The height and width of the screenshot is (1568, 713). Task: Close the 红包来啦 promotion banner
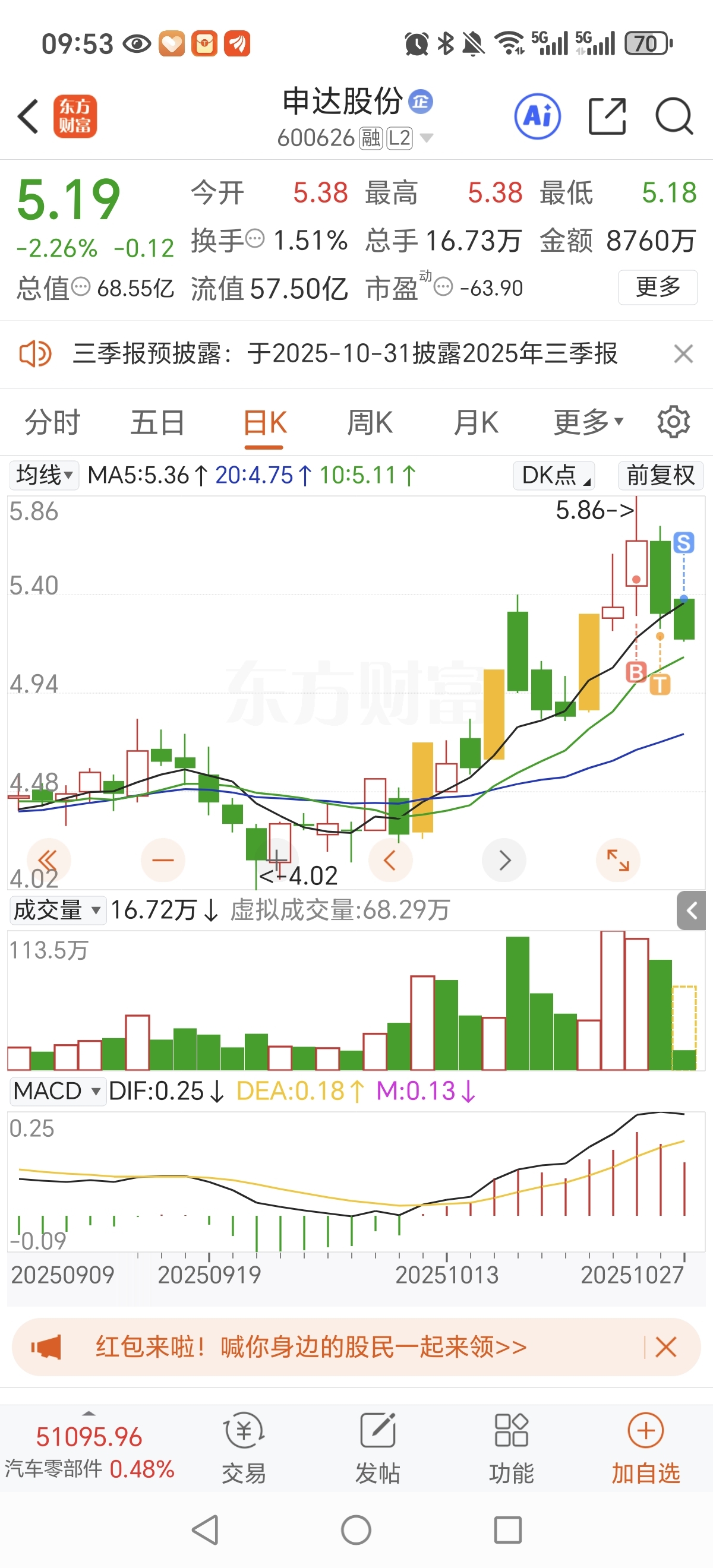665,1347
